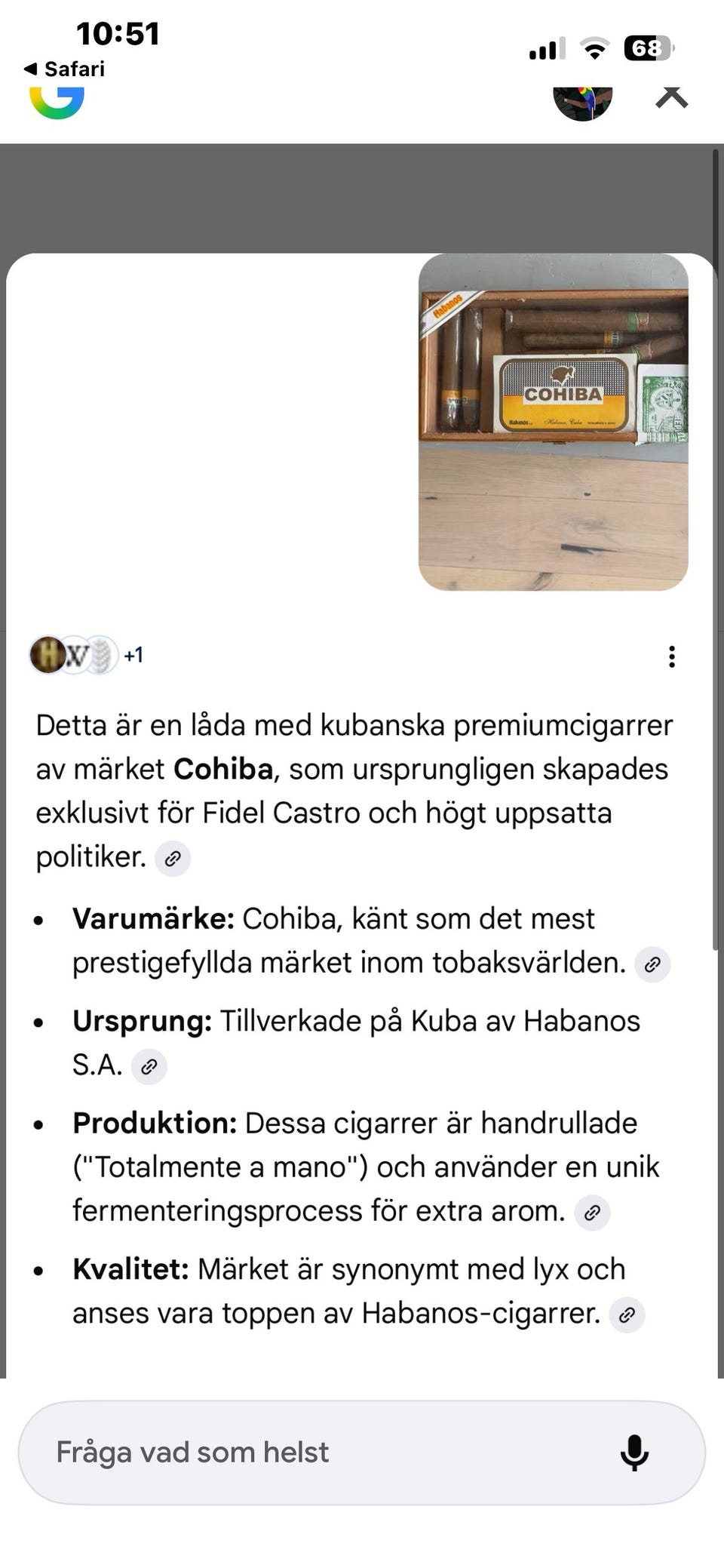
Task: Open the source link after 'Habanos-cigarrer'
Action: tap(626, 1314)
